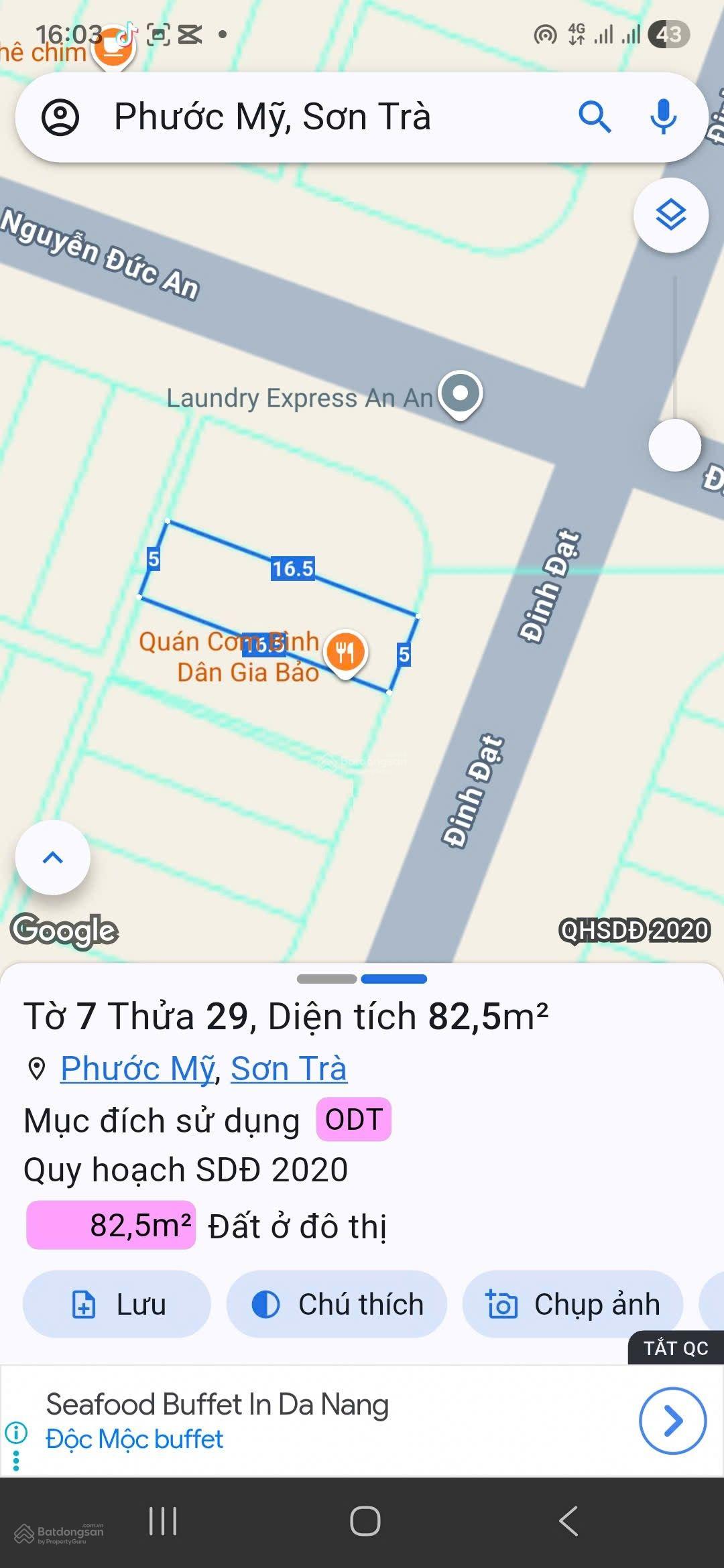724x1568 pixels.
Task: Collapse the map controls with the chevron
Action: point(51,858)
